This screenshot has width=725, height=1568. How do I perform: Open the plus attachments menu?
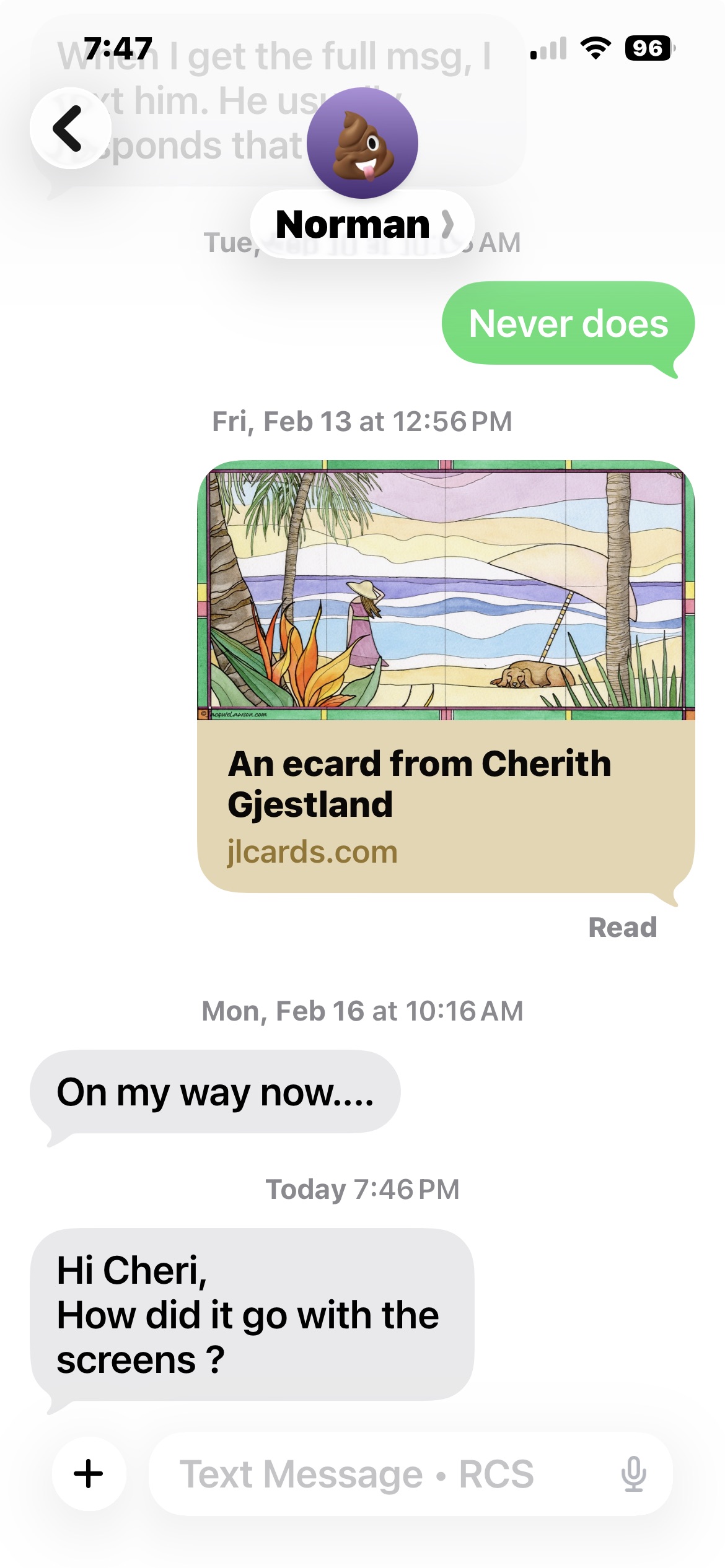(x=89, y=1473)
